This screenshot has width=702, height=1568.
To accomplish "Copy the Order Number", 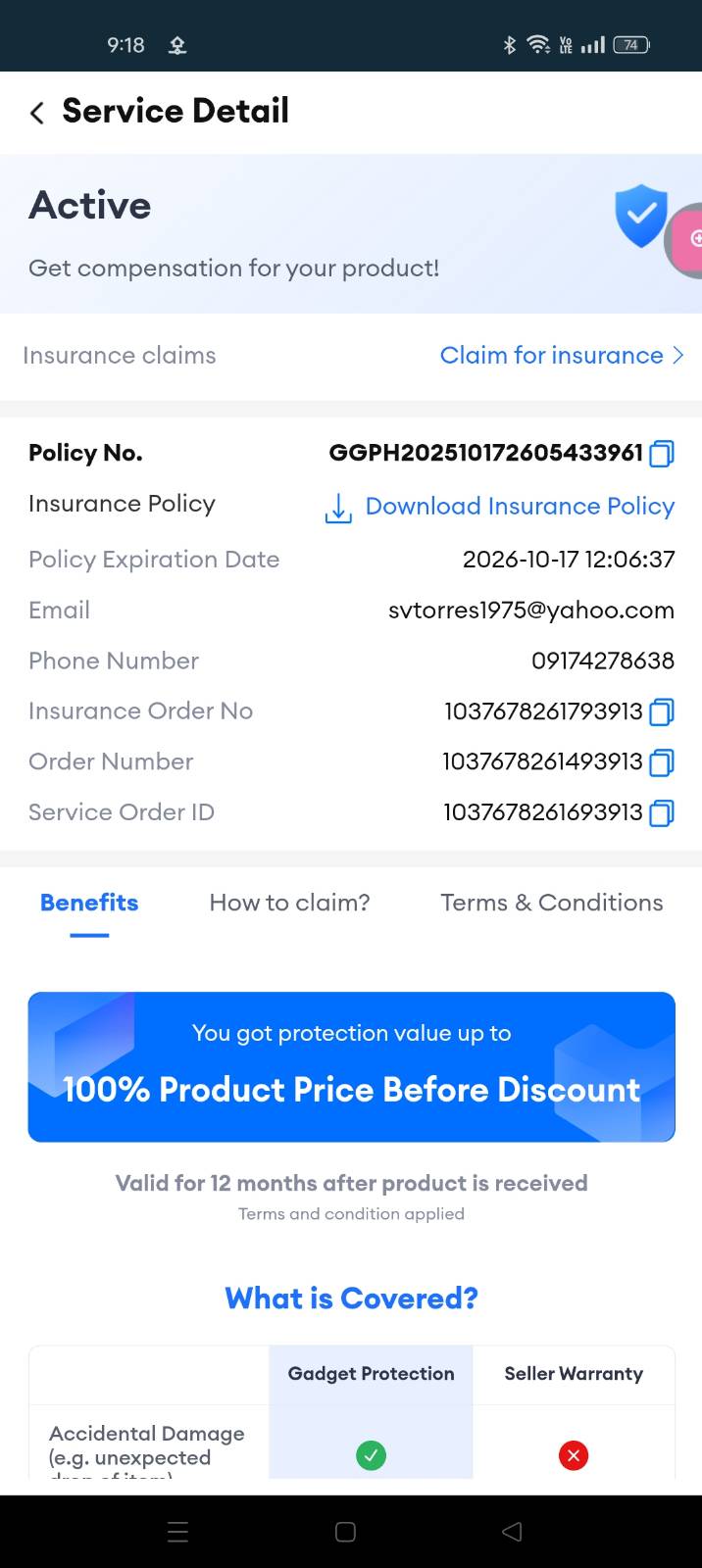I will pyautogui.click(x=663, y=762).
